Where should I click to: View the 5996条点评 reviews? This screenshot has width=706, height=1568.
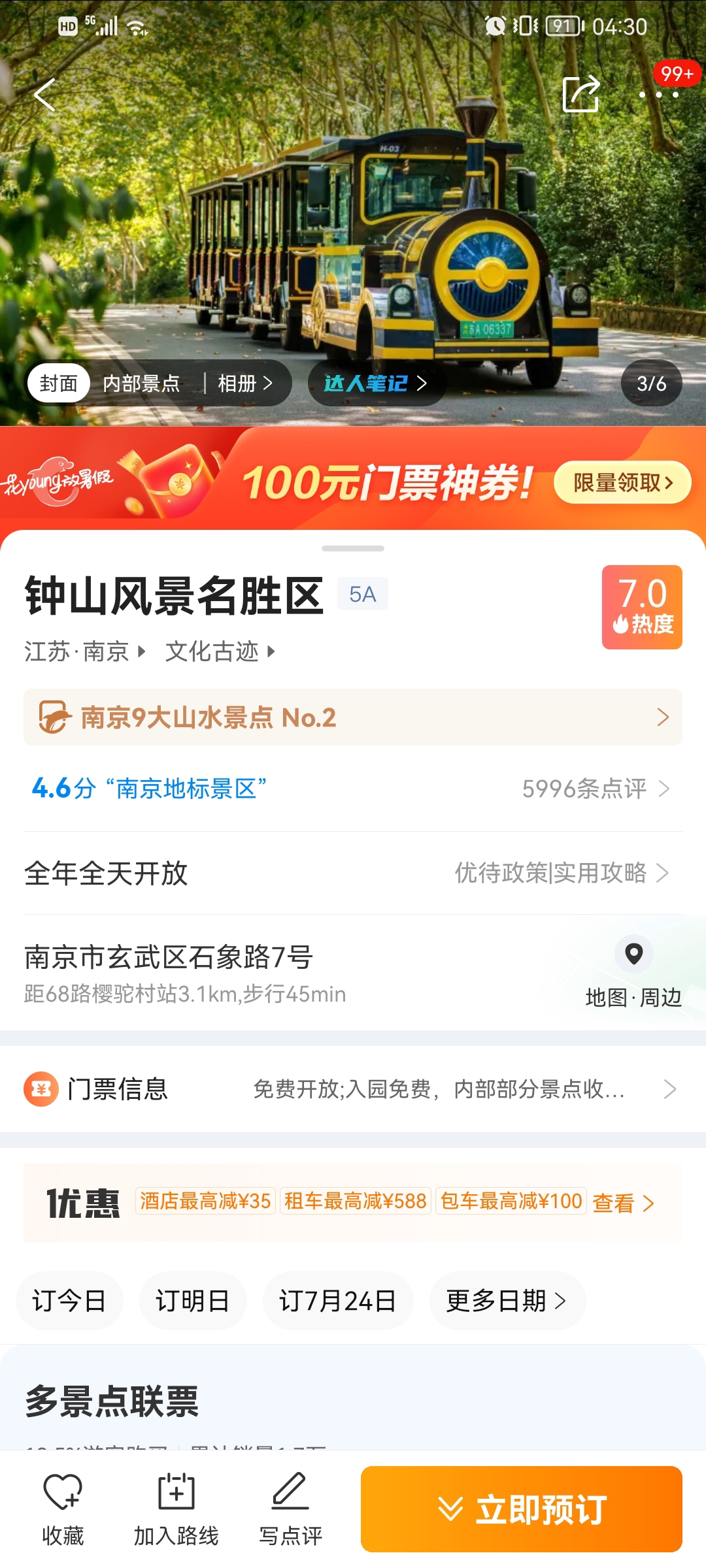pyautogui.click(x=595, y=789)
